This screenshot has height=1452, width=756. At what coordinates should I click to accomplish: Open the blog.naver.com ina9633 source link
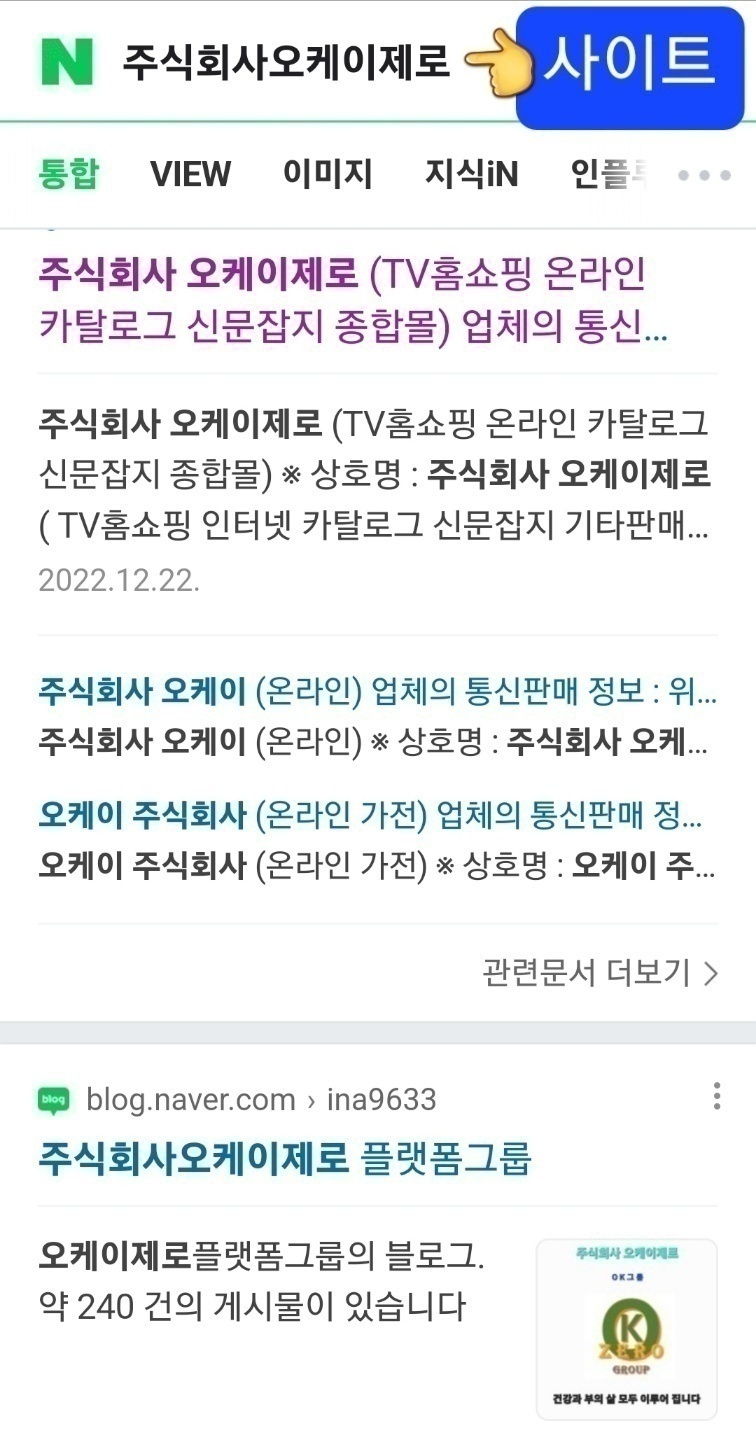coord(260,1100)
